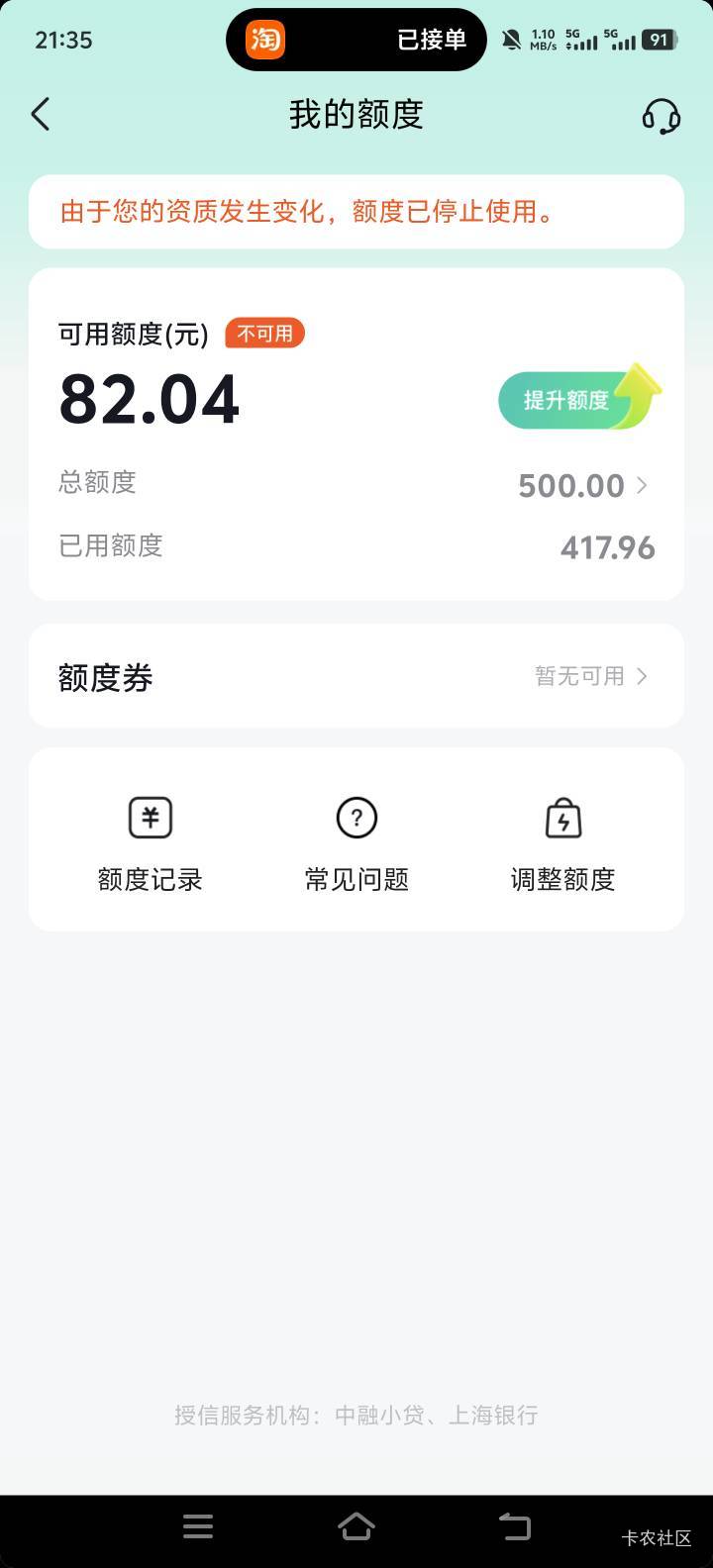Contact customer service via headset icon
Image resolution: width=713 pixels, height=1568 pixels.
[661, 116]
